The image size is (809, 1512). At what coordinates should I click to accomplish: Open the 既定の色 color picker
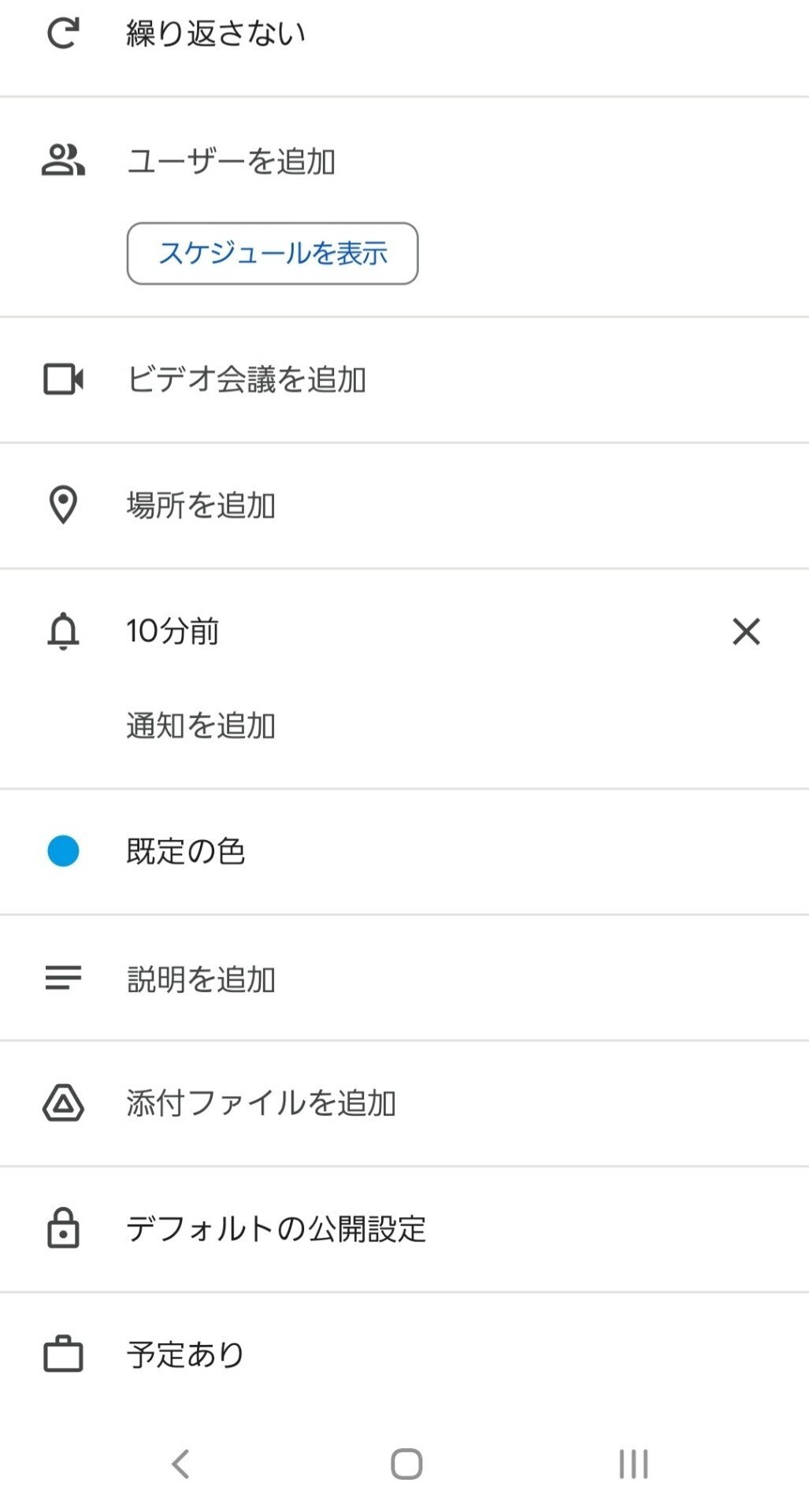pyautogui.click(x=186, y=852)
